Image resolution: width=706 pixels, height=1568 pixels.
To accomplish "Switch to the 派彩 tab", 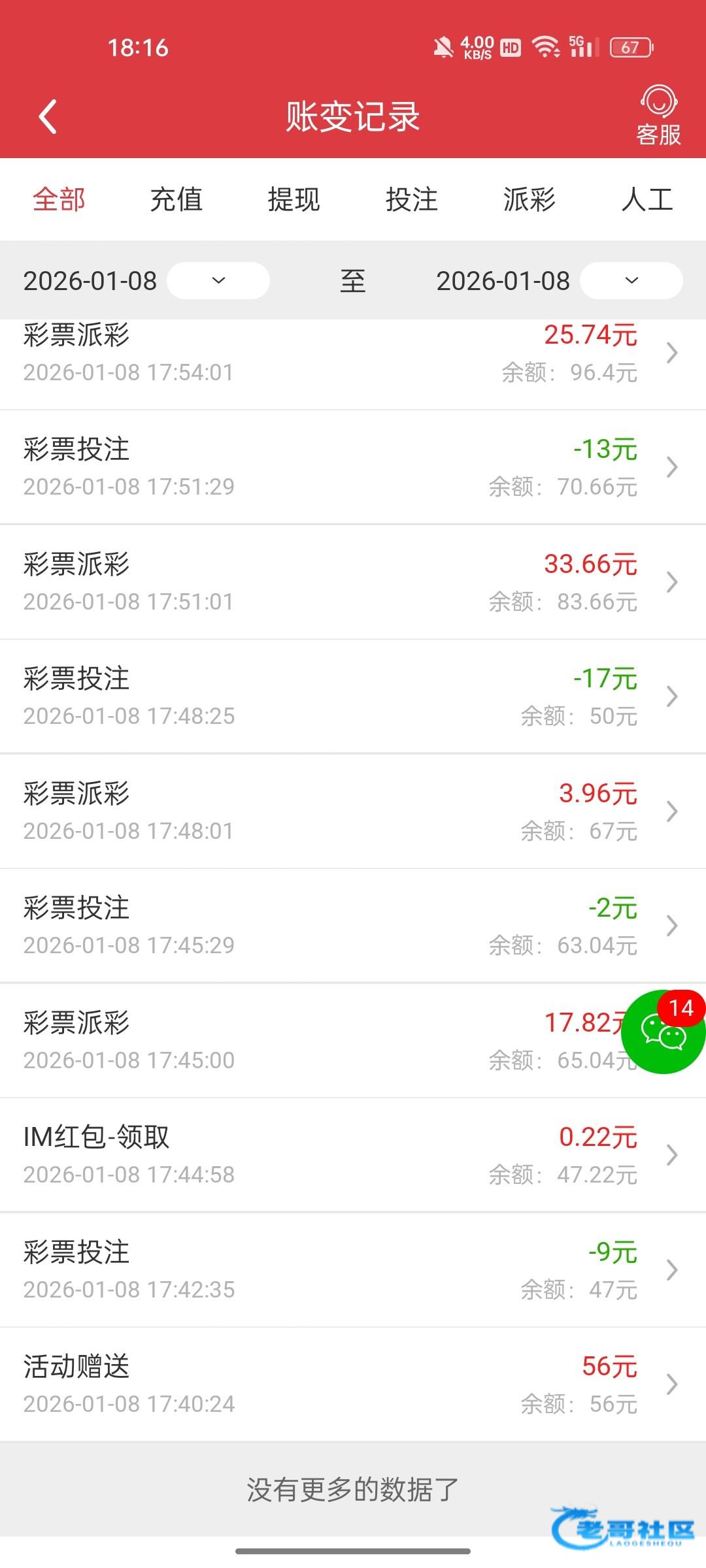I will click(529, 199).
